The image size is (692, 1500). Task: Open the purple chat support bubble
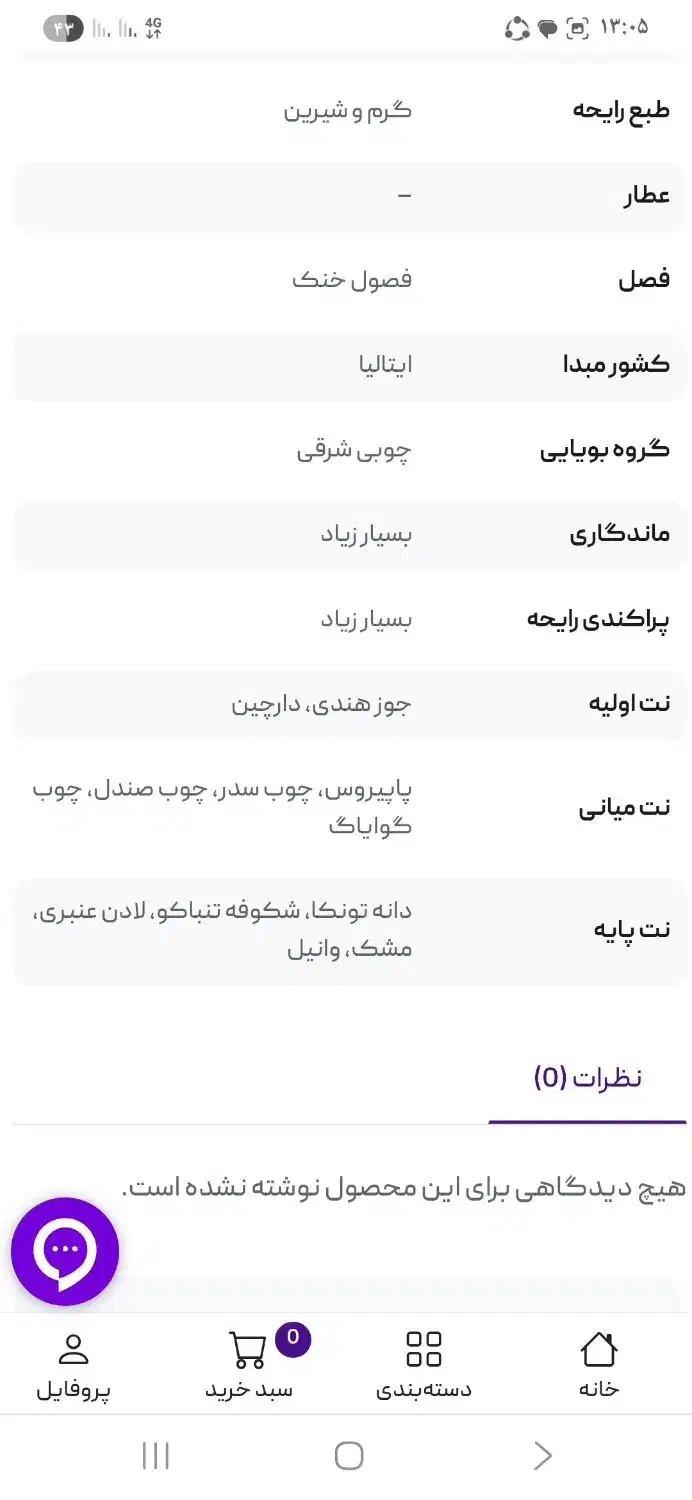click(x=65, y=1250)
